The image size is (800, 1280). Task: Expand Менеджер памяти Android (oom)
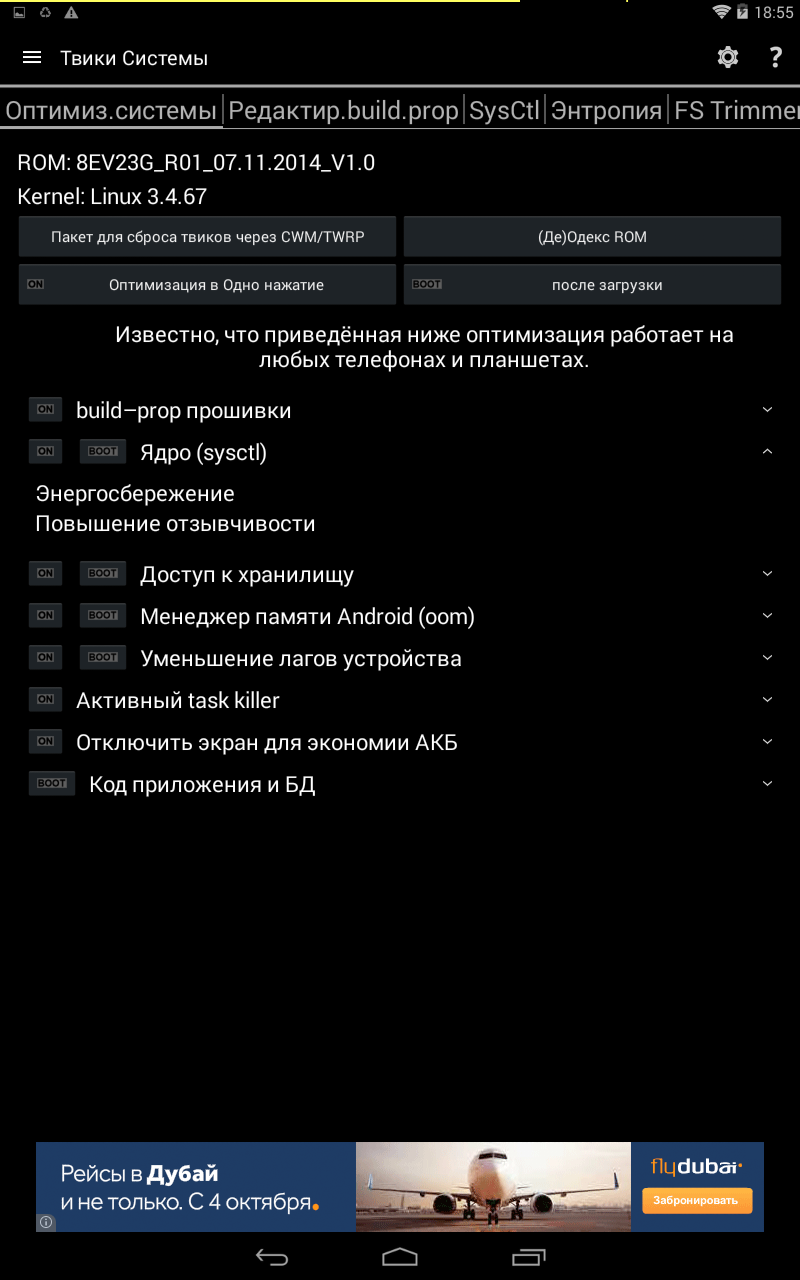pyautogui.click(x=767, y=616)
